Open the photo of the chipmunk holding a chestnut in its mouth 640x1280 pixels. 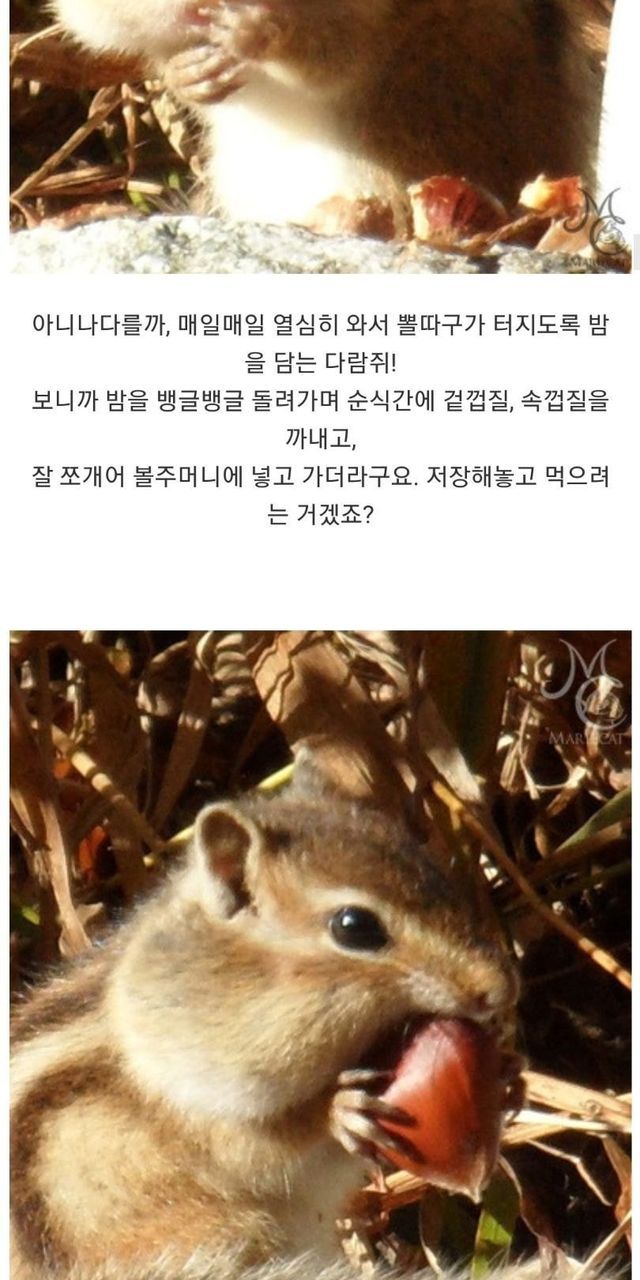click(x=320, y=955)
